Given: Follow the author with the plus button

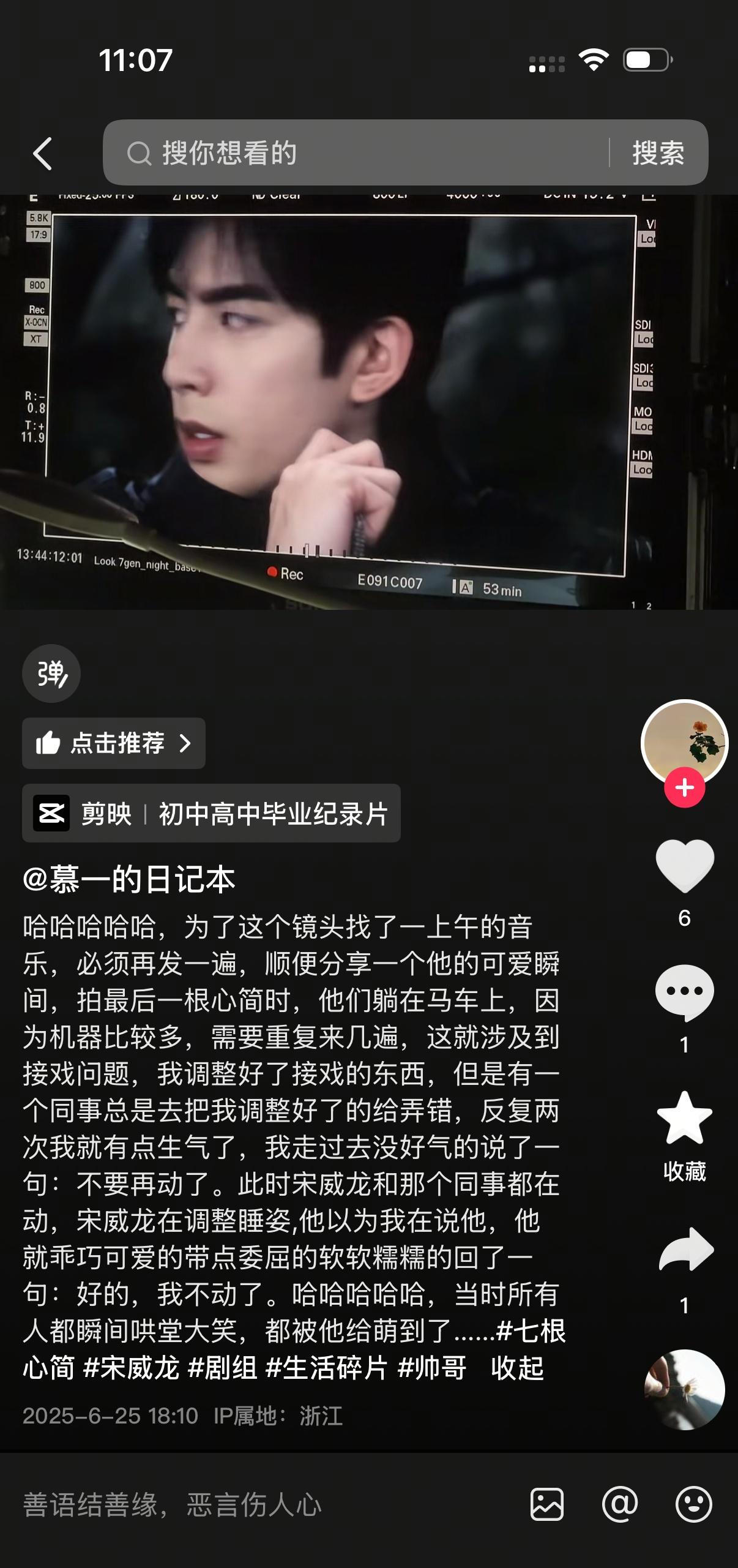Looking at the screenshot, I should [684, 787].
